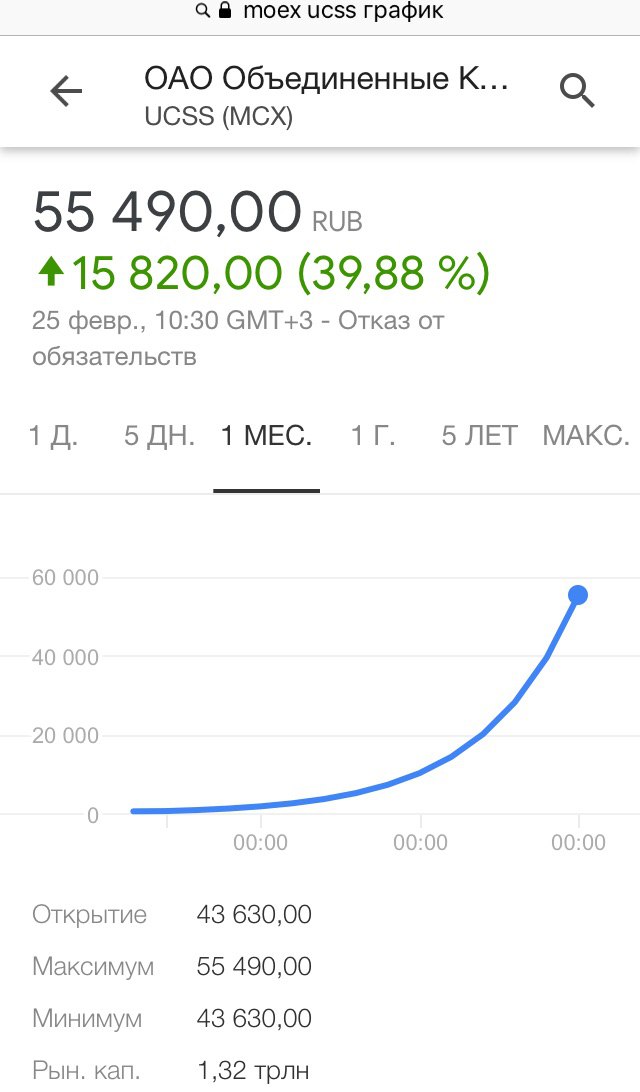Tap the browser address bar
This screenshot has height=1092, width=640.
[x=320, y=11]
